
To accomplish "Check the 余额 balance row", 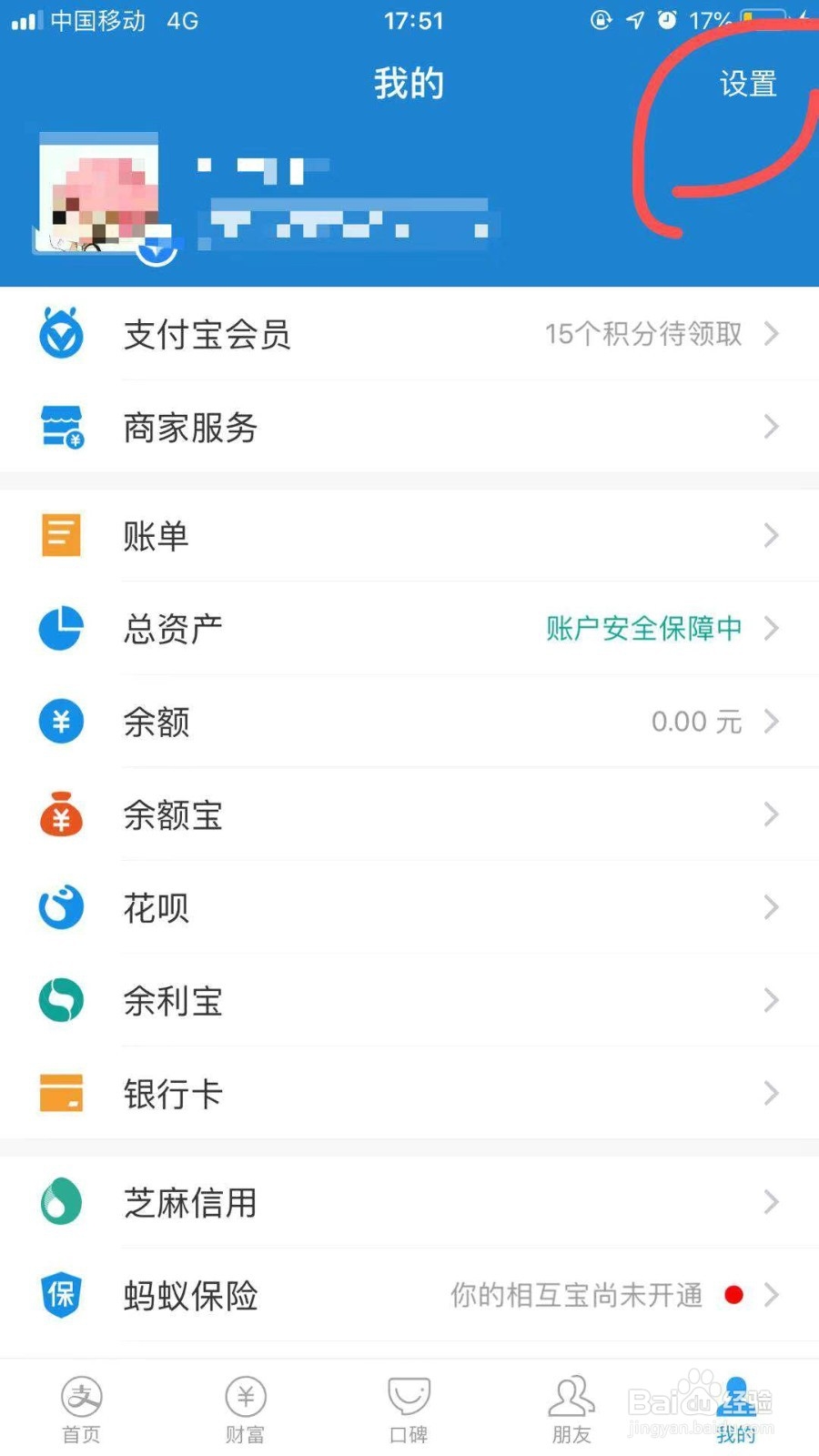I will [409, 722].
